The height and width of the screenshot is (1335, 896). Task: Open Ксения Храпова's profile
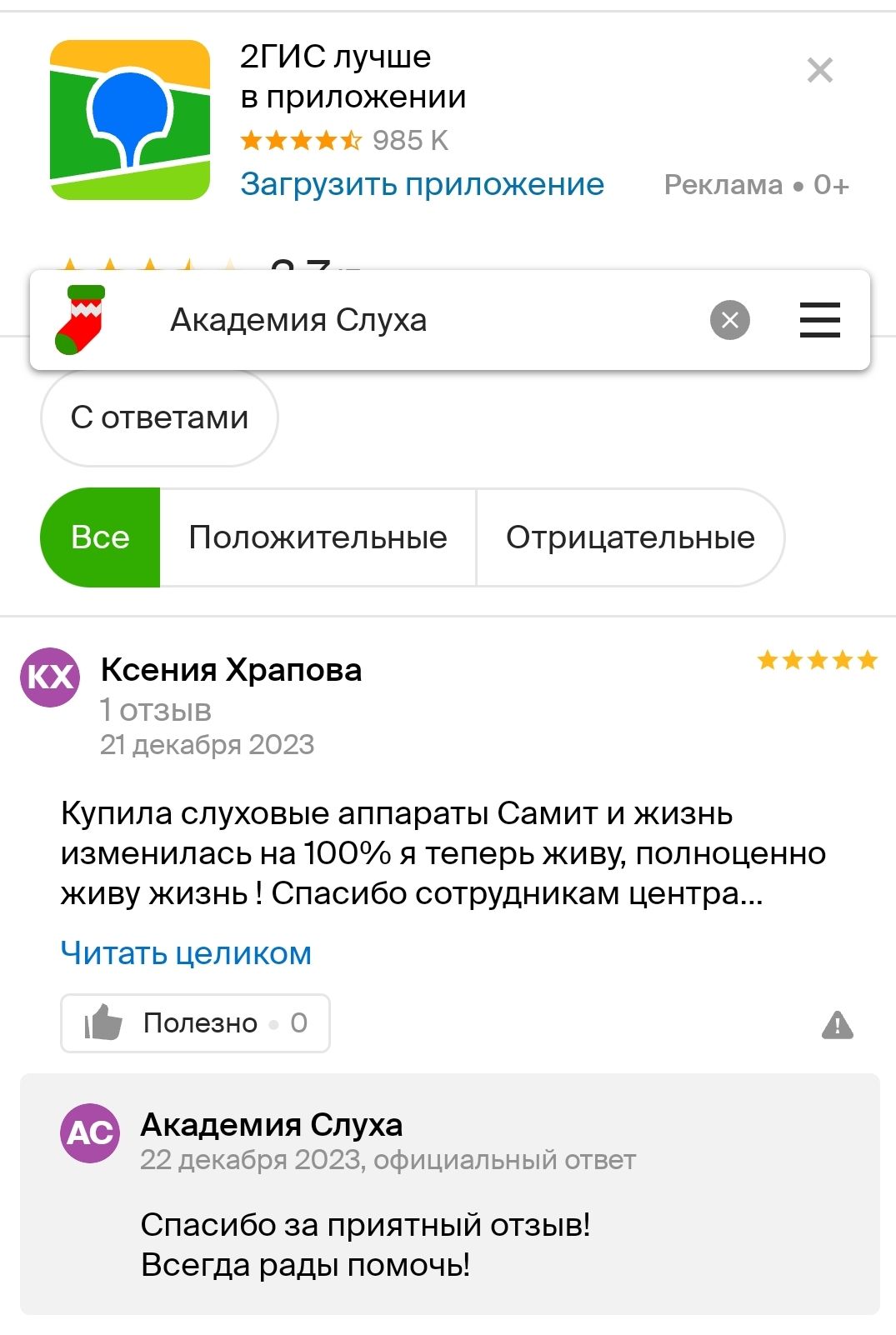(x=231, y=670)
